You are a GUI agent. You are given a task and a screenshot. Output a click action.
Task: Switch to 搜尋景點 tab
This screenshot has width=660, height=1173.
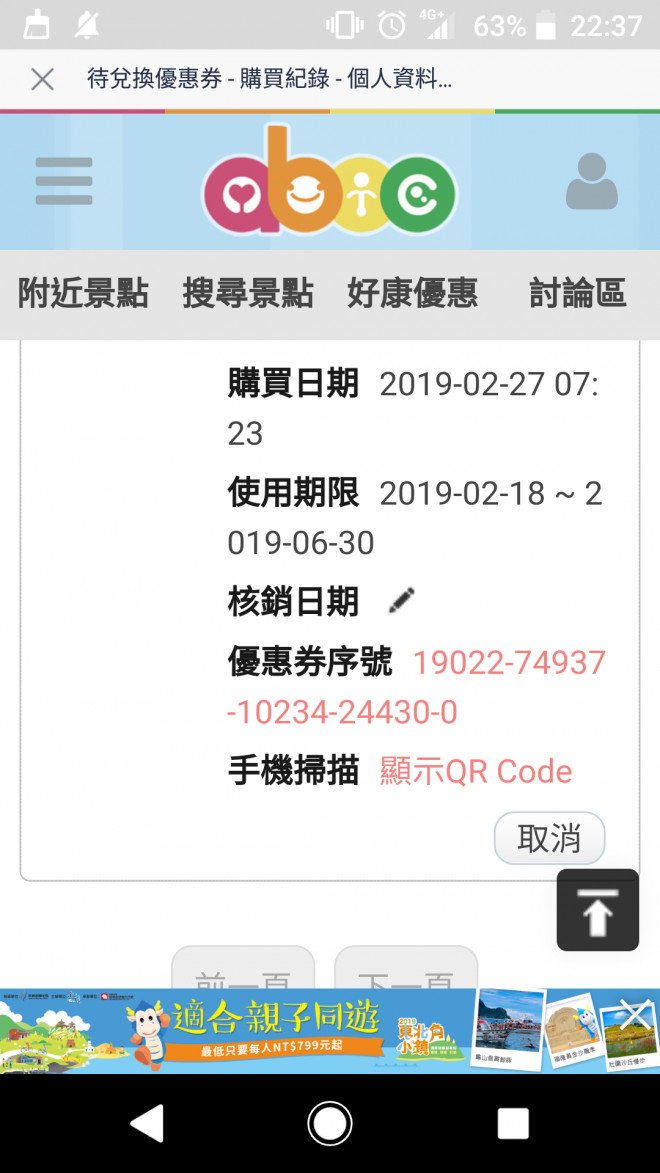[248, 294]
